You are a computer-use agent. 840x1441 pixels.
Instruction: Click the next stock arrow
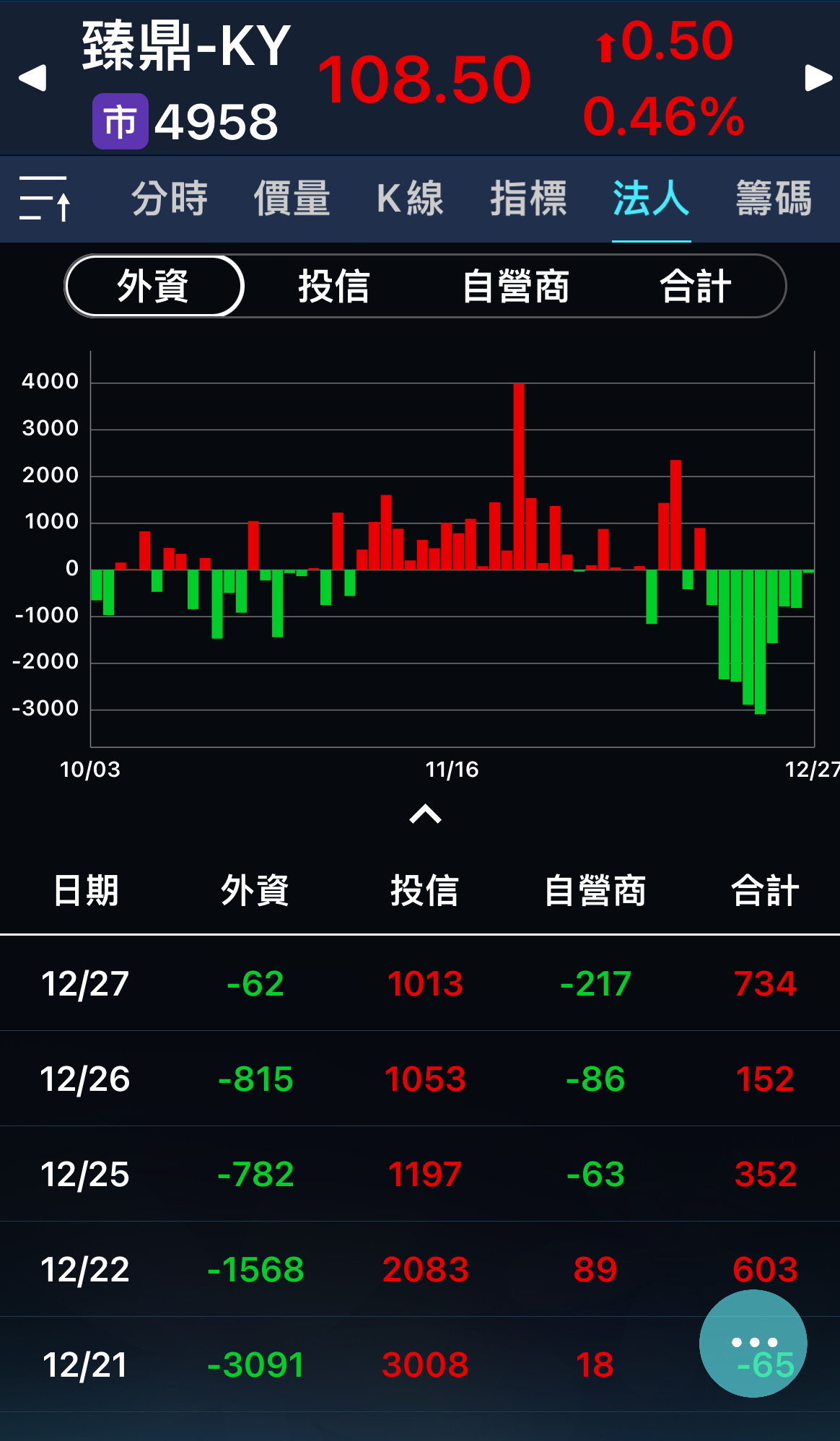[x=815, y=77]
